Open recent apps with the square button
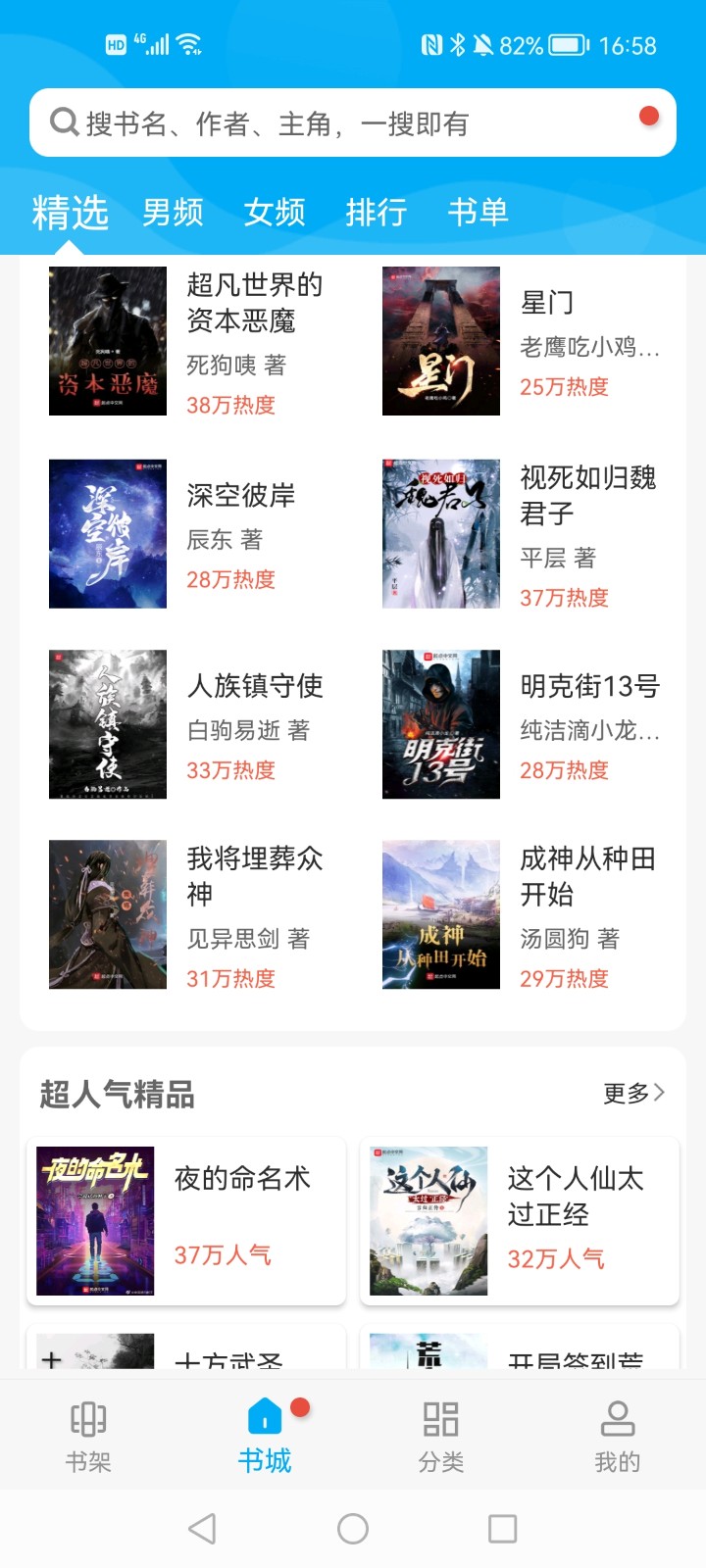The width and height of the screenshot is (706, 1568). [501, 1527]
